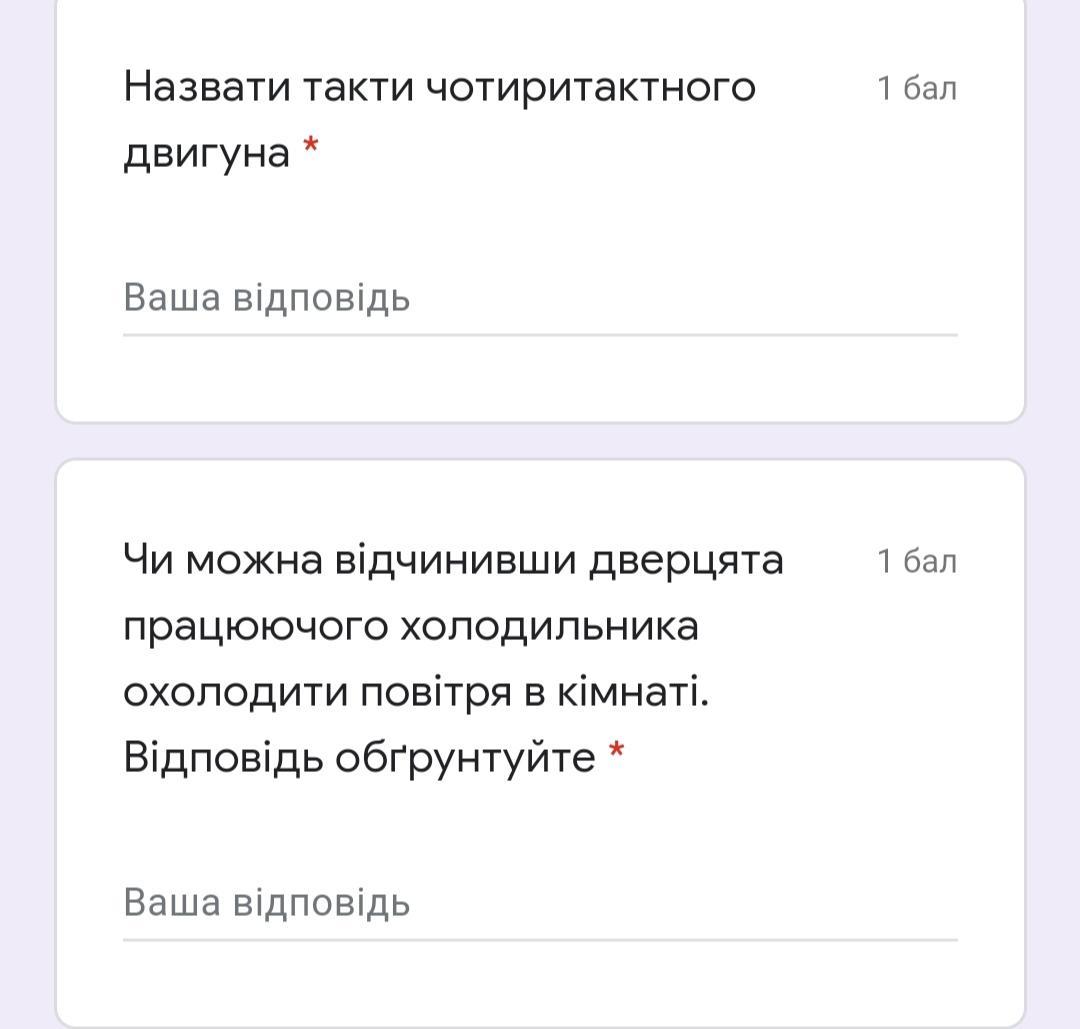Tap the answer field for four-stroke engine question
Image resolution: width=1080 pixels, height=1029 pixels.
[x=540, y=300]
